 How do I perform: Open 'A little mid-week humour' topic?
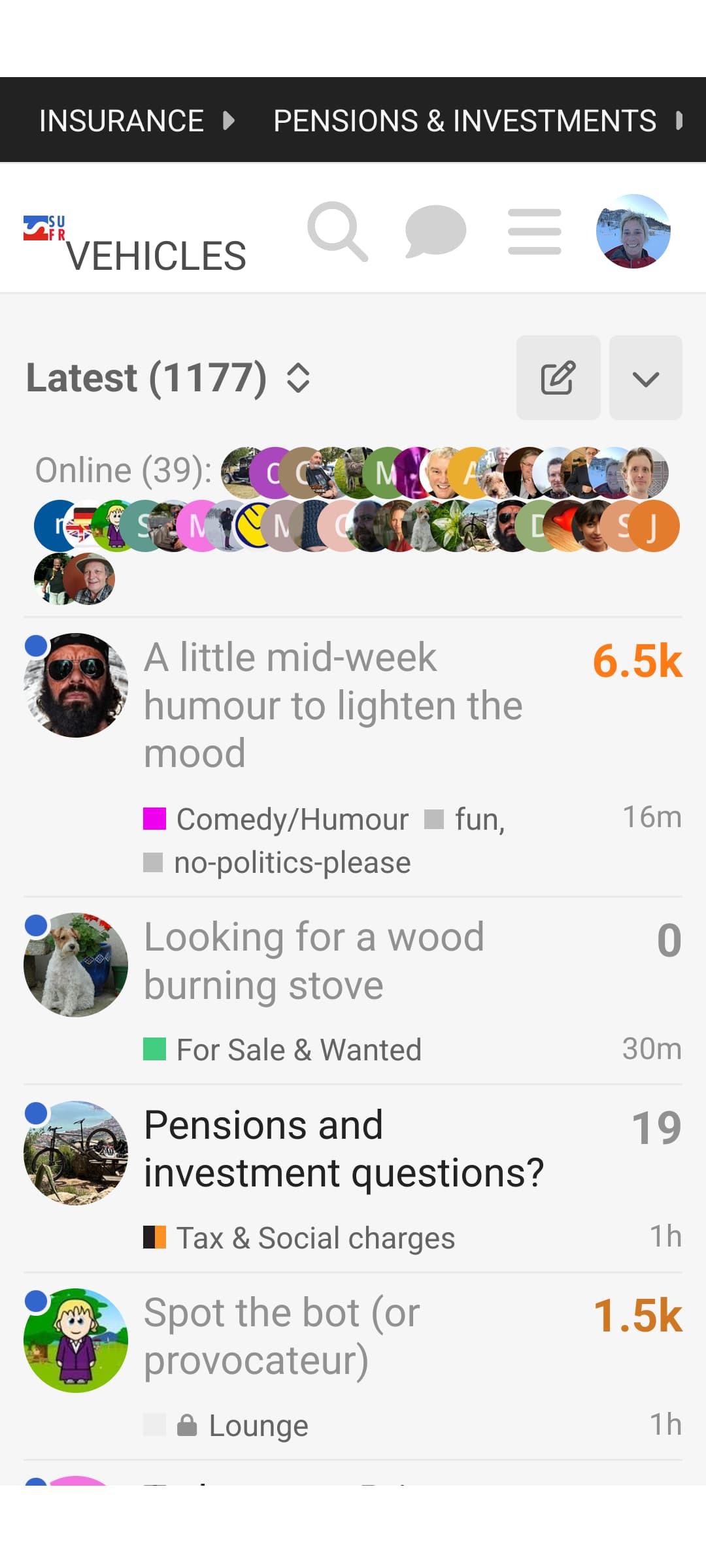(x=332, y=705)
